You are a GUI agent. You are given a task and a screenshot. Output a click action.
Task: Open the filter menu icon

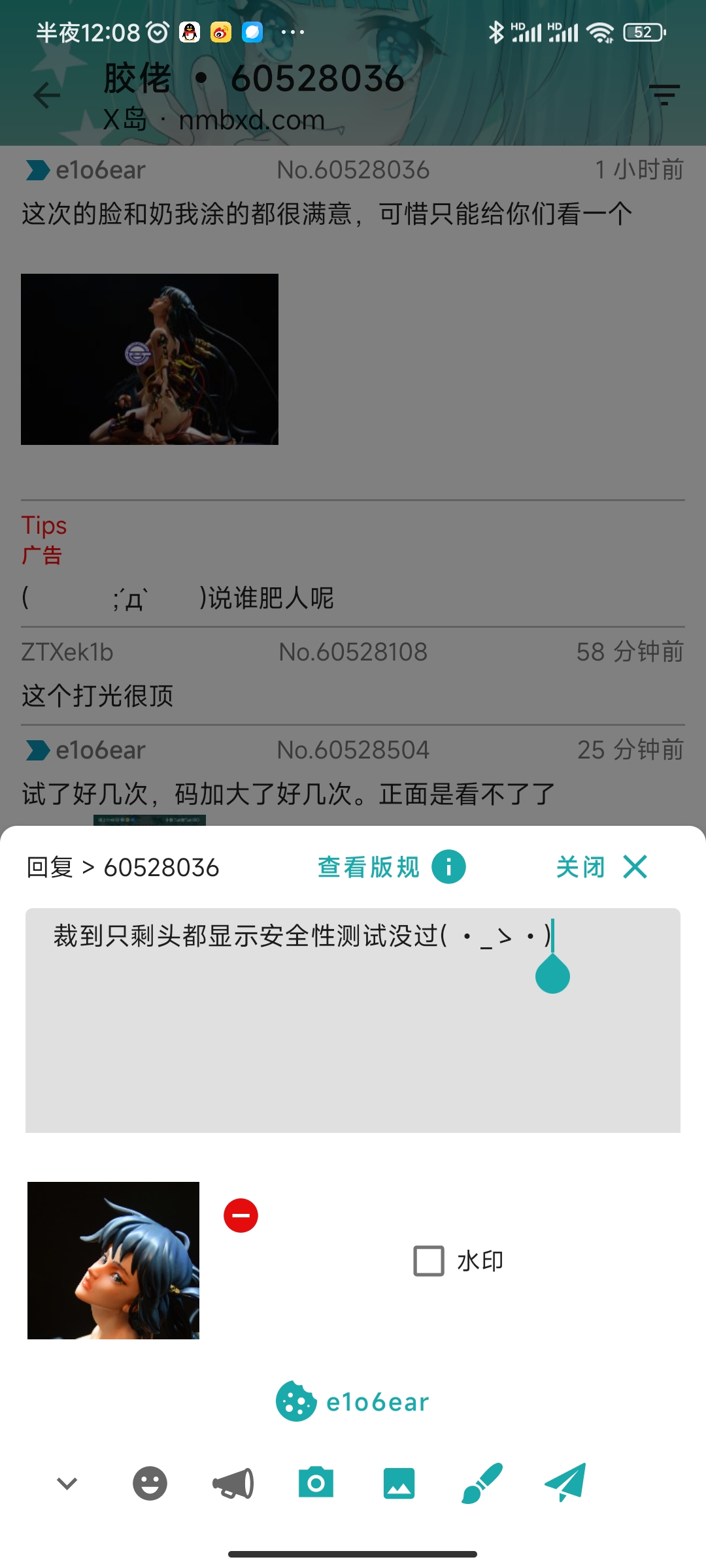664,95
